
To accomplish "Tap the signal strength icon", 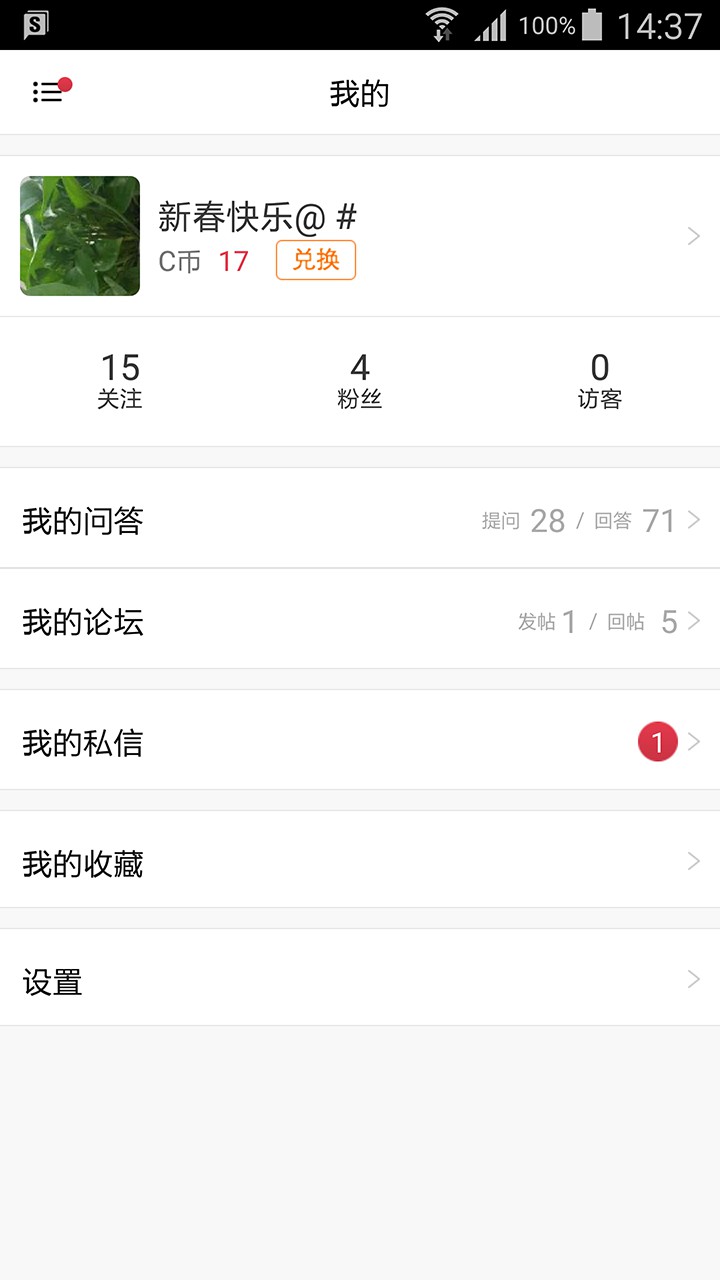I will tap(489, 24).
